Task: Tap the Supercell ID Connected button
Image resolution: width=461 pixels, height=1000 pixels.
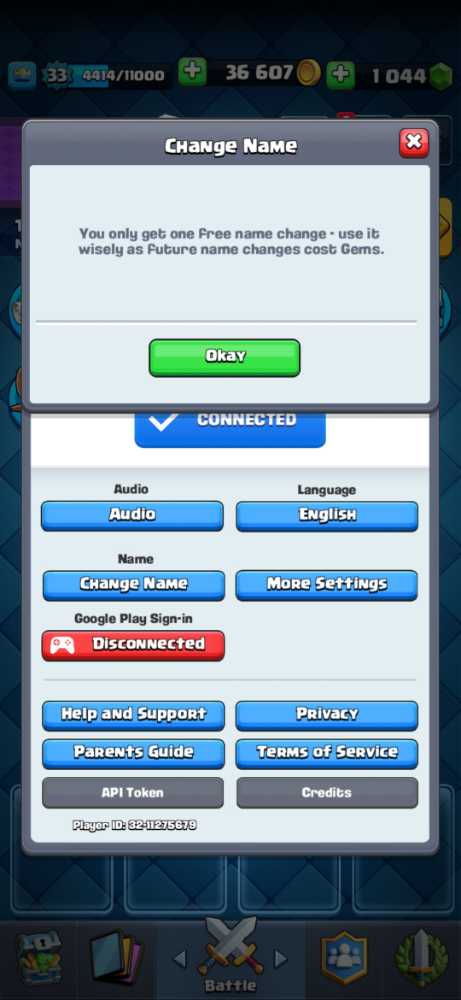Action: tap(230, 427)
